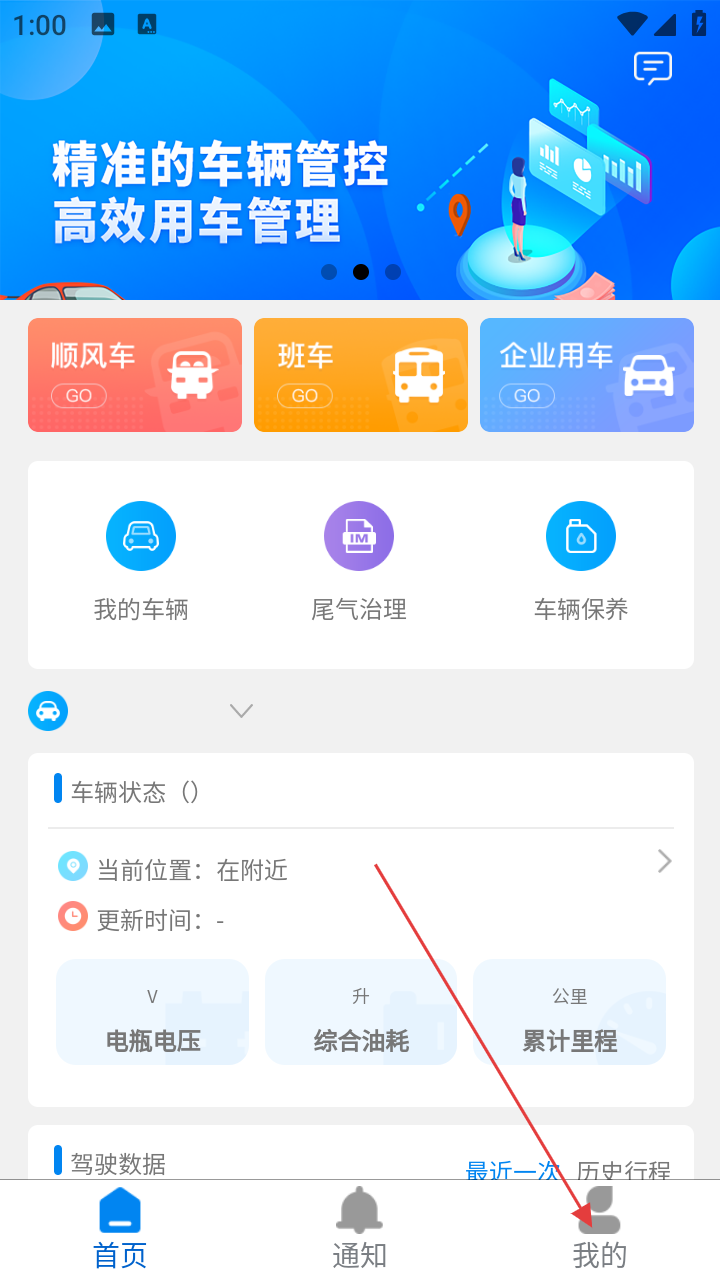The height and width of the screenshot is (1280, 720).
Task: Expand the vehicle selector dropdown arrow
Action: pyautogui.click(x=241, y=711)
